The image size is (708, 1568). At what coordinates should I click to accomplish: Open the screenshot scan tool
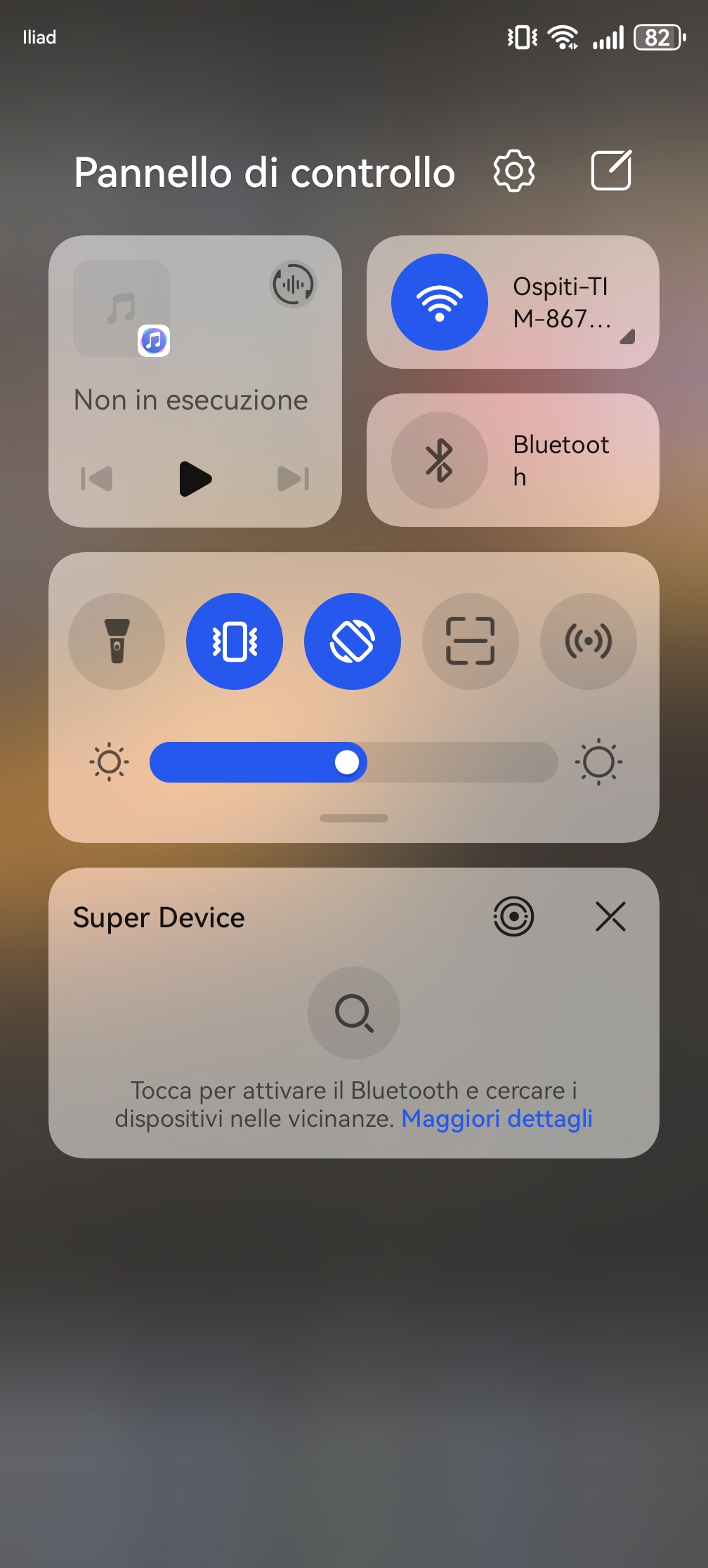(x=471, y=641)
